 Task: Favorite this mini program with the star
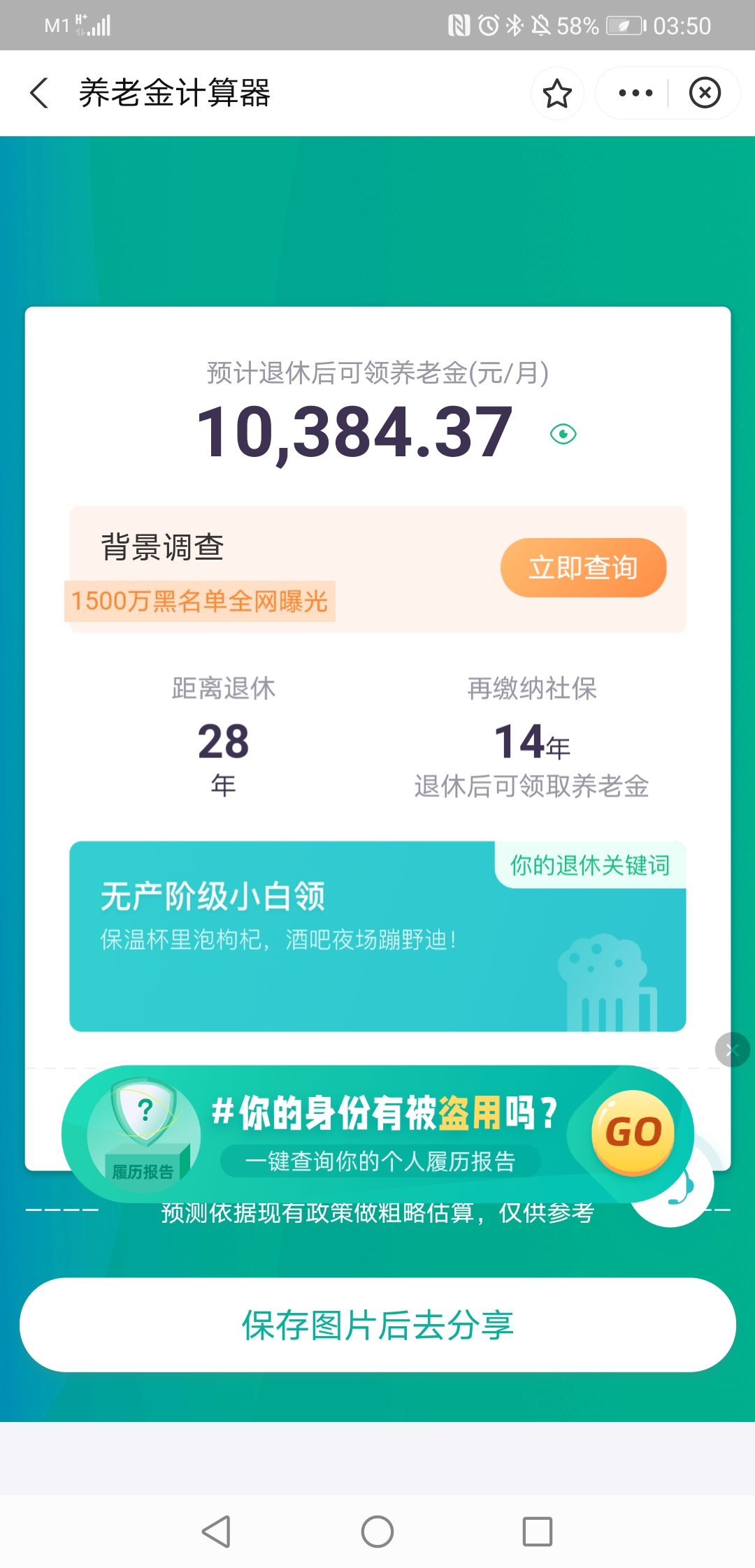point(557,94)
